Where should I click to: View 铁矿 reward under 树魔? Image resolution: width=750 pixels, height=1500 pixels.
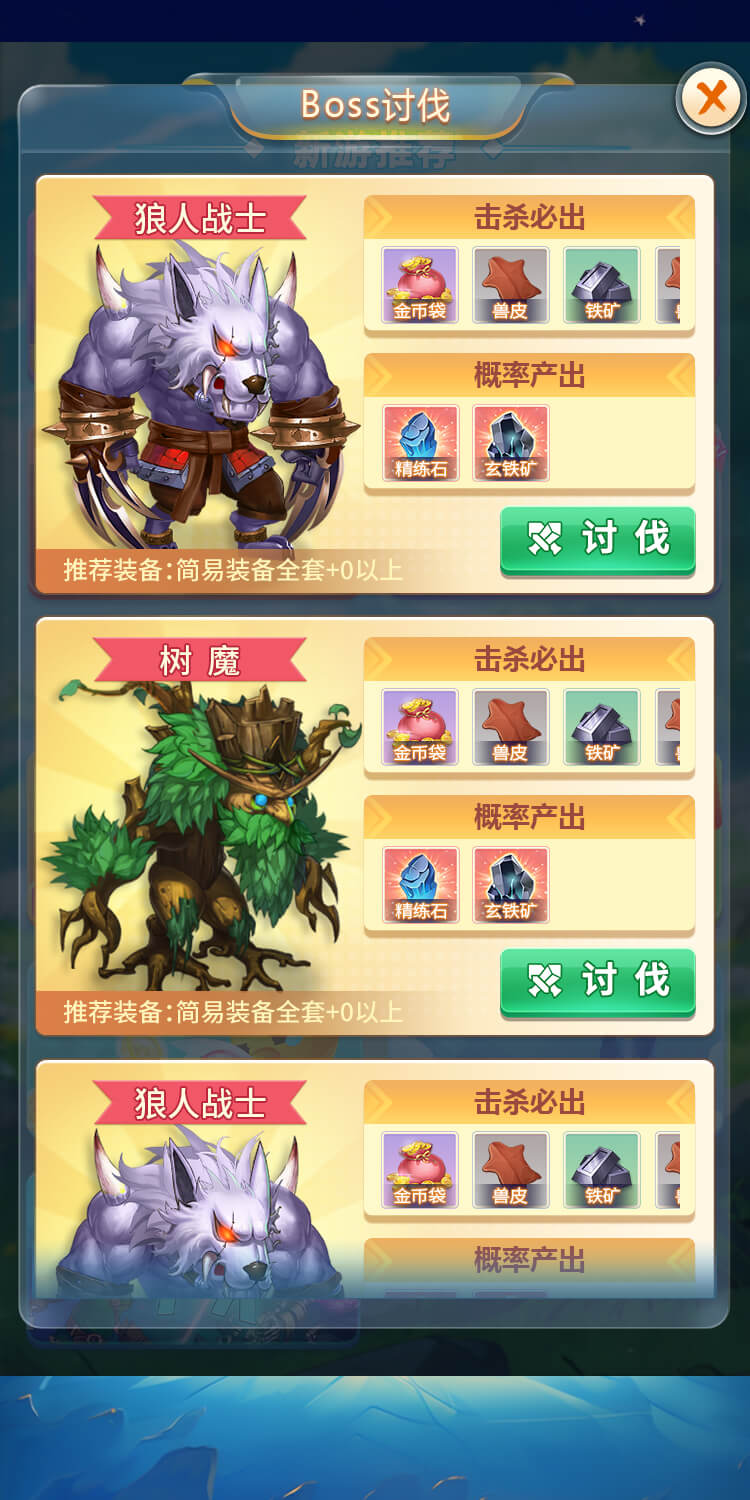[601, 727]
